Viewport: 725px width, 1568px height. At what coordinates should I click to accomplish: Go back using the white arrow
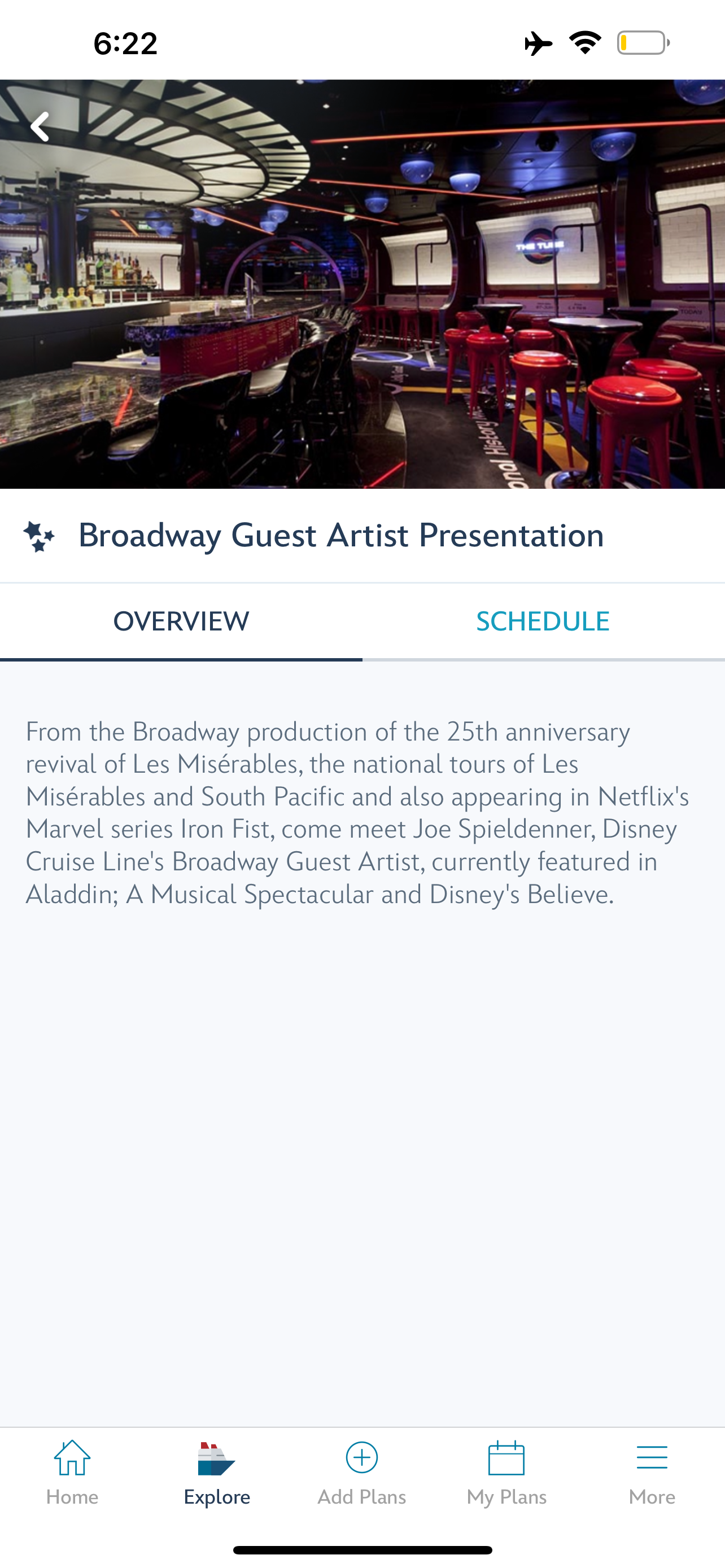40,126
